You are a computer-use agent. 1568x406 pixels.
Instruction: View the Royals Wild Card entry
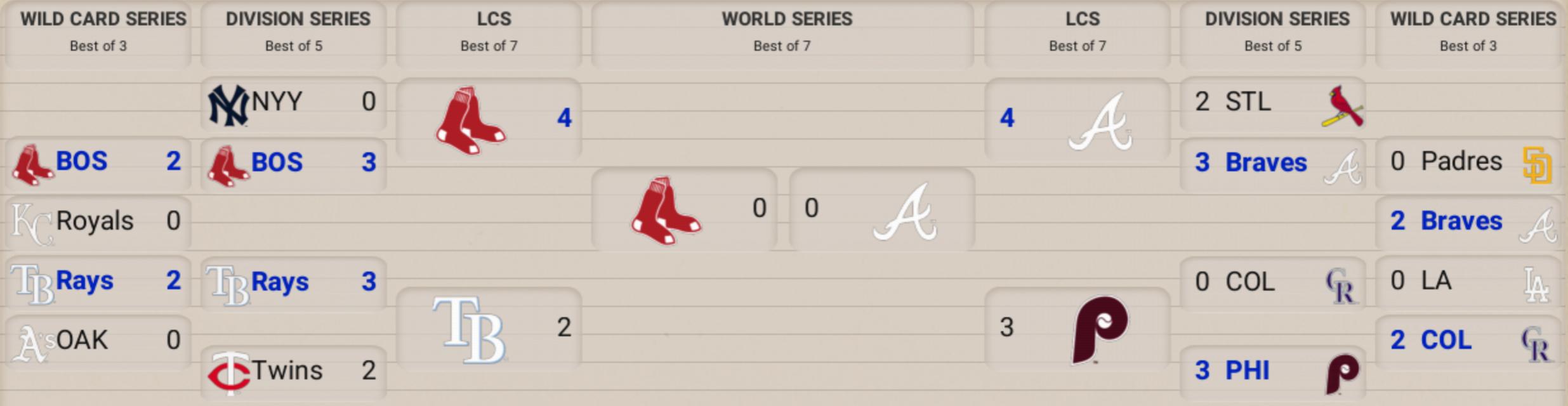98,221
